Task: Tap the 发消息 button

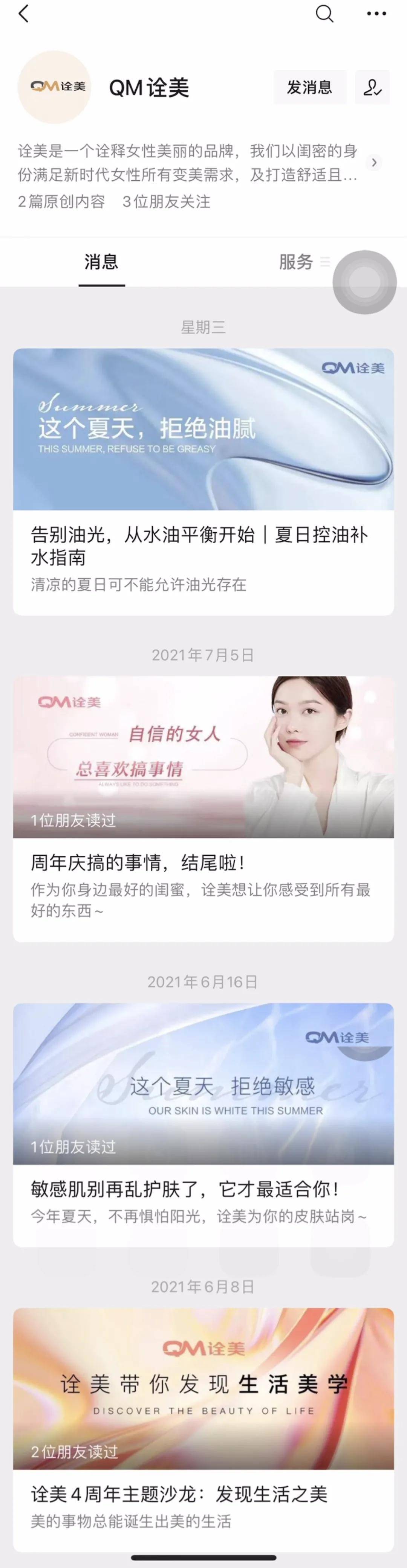Action: pyautogui.click(x=309, y=87)
